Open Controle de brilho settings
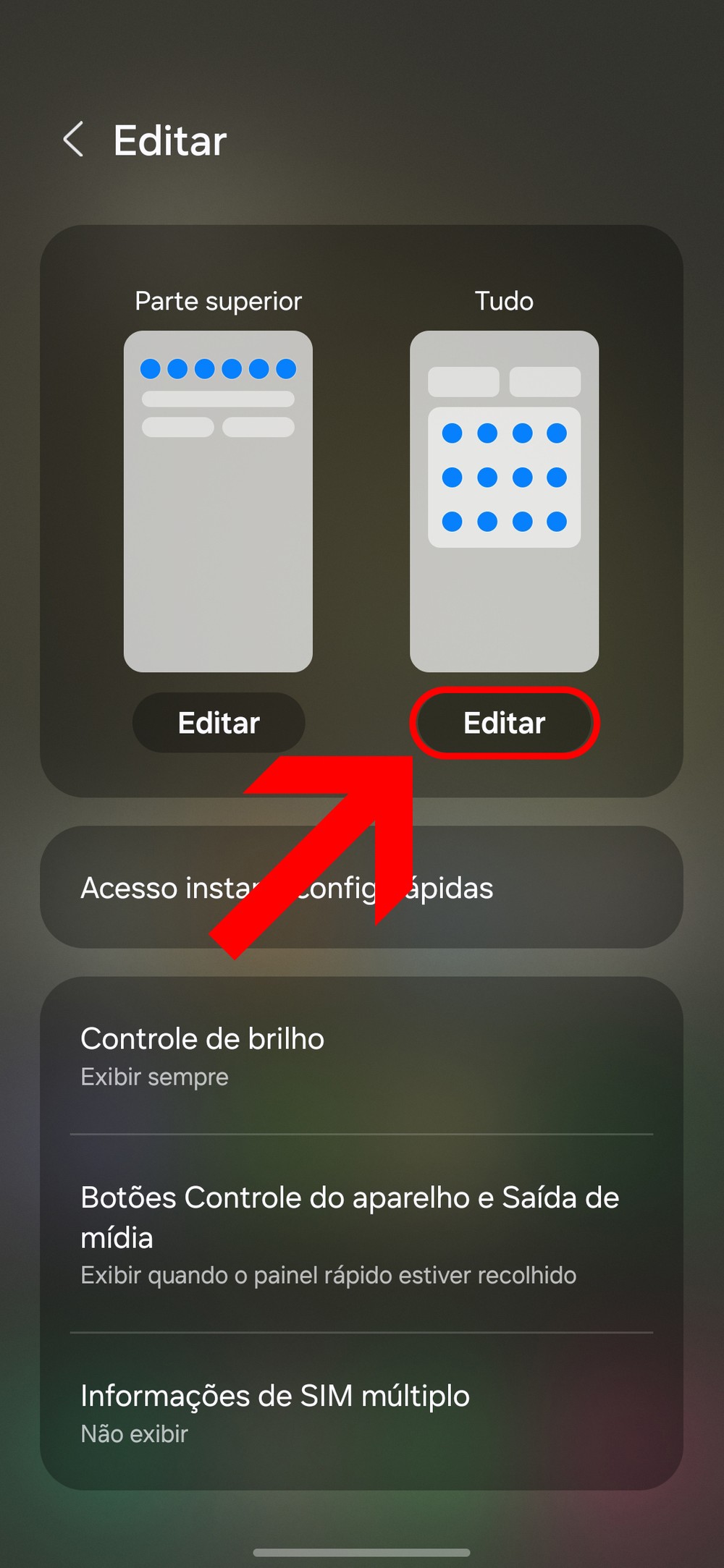This screenshot has height=1568, width=724. tap(361, 1055)
